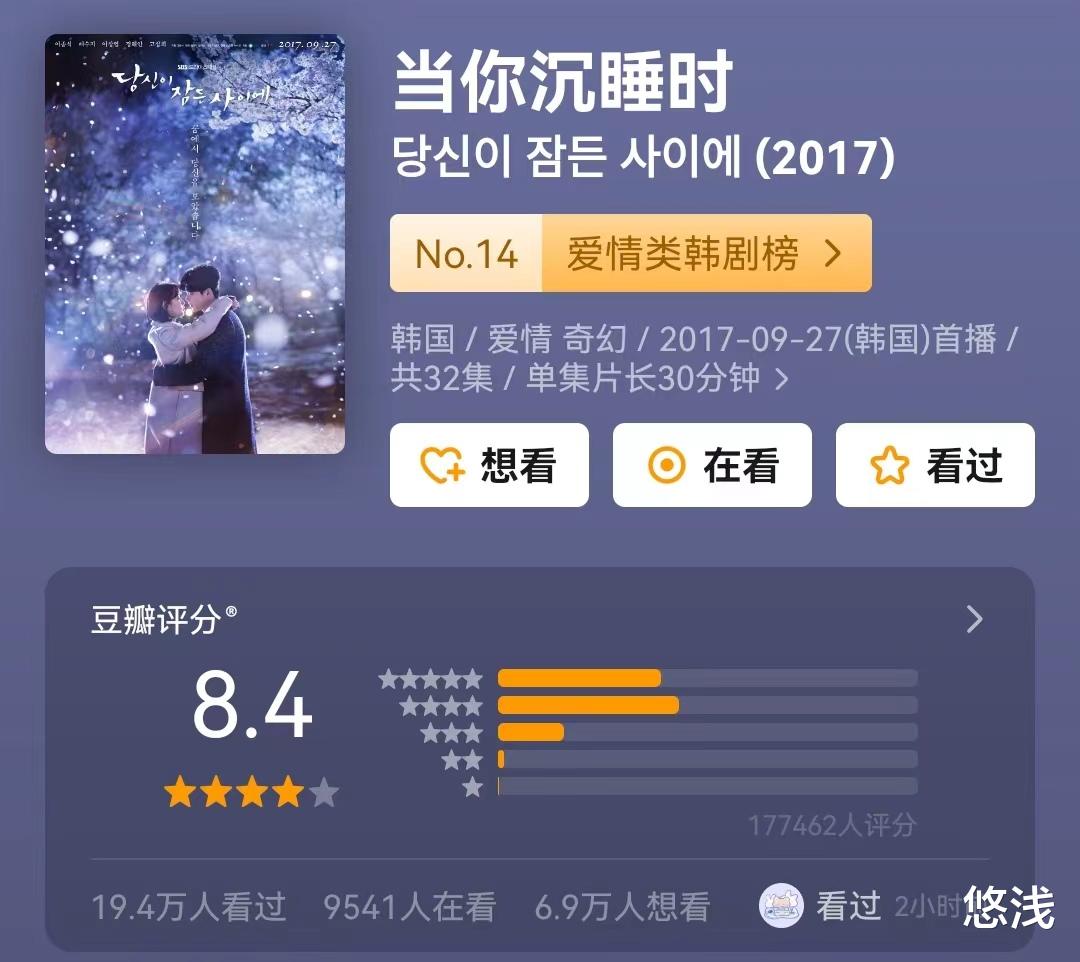Open the 豆瓣评分 rating details
Viewport: 1080px width, 962px height.
[x=975, y=620]
